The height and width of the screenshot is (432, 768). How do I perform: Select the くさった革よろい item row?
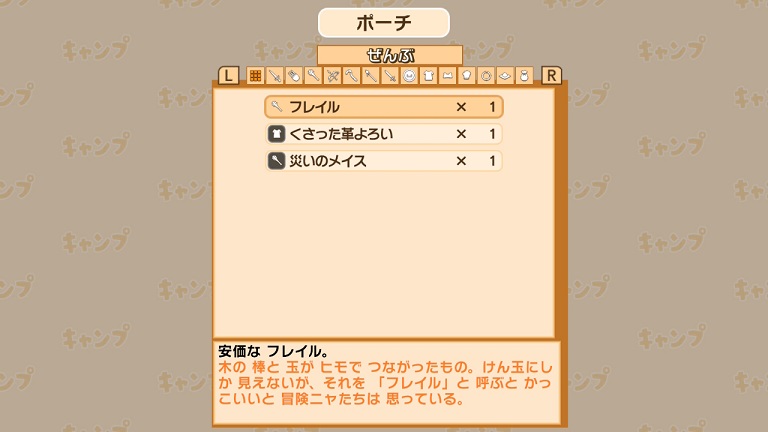pos(383,134)
